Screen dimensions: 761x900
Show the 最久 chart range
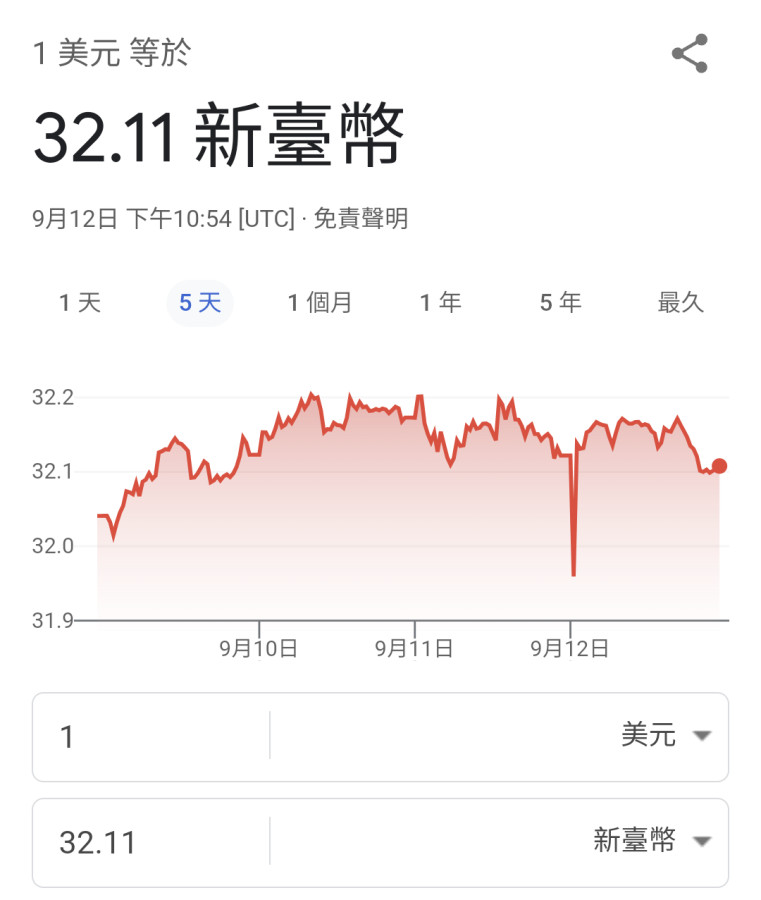coord(681,303)
